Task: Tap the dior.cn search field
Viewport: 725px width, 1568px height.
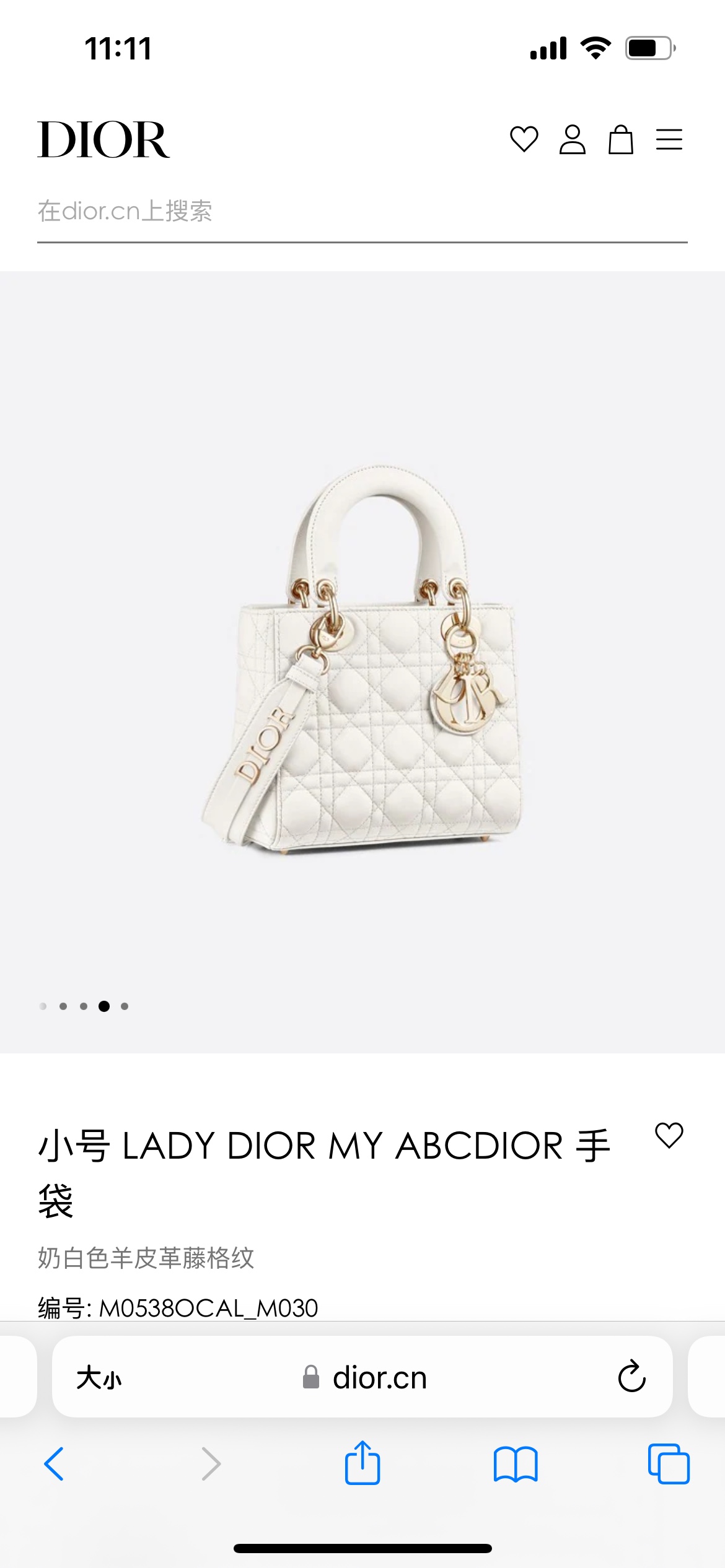Action: 362,212
